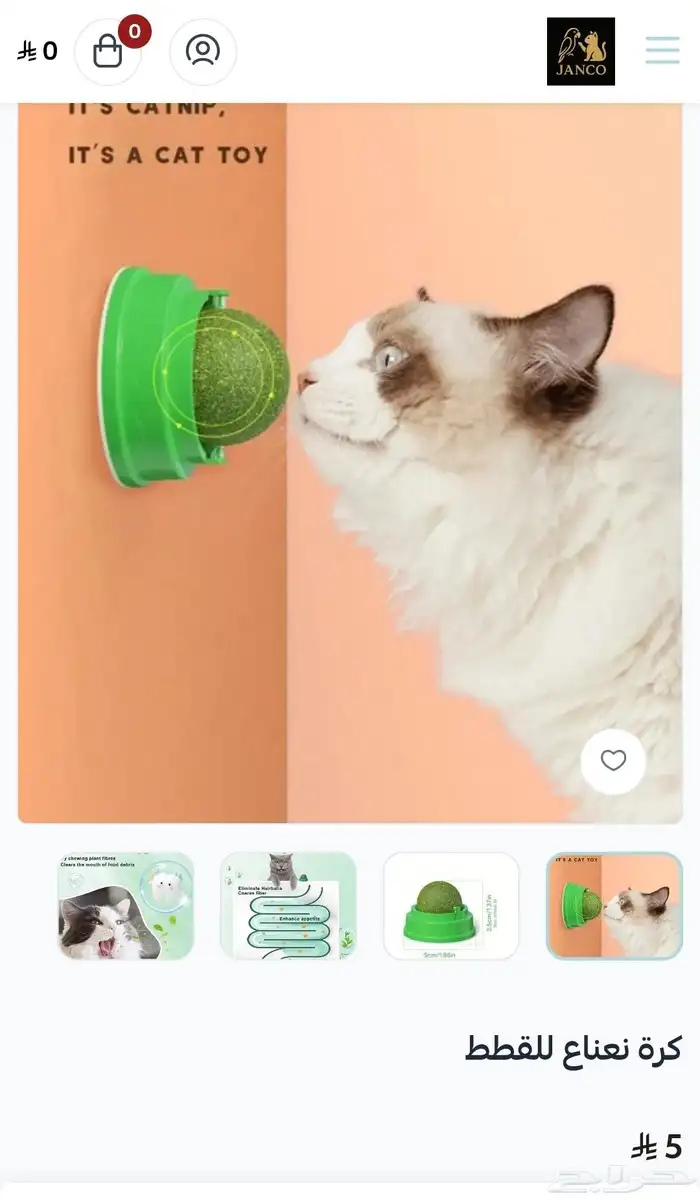This screenshot has height=1201, width=700.
Task: Open the main product image
Action: tap(350, 460)
